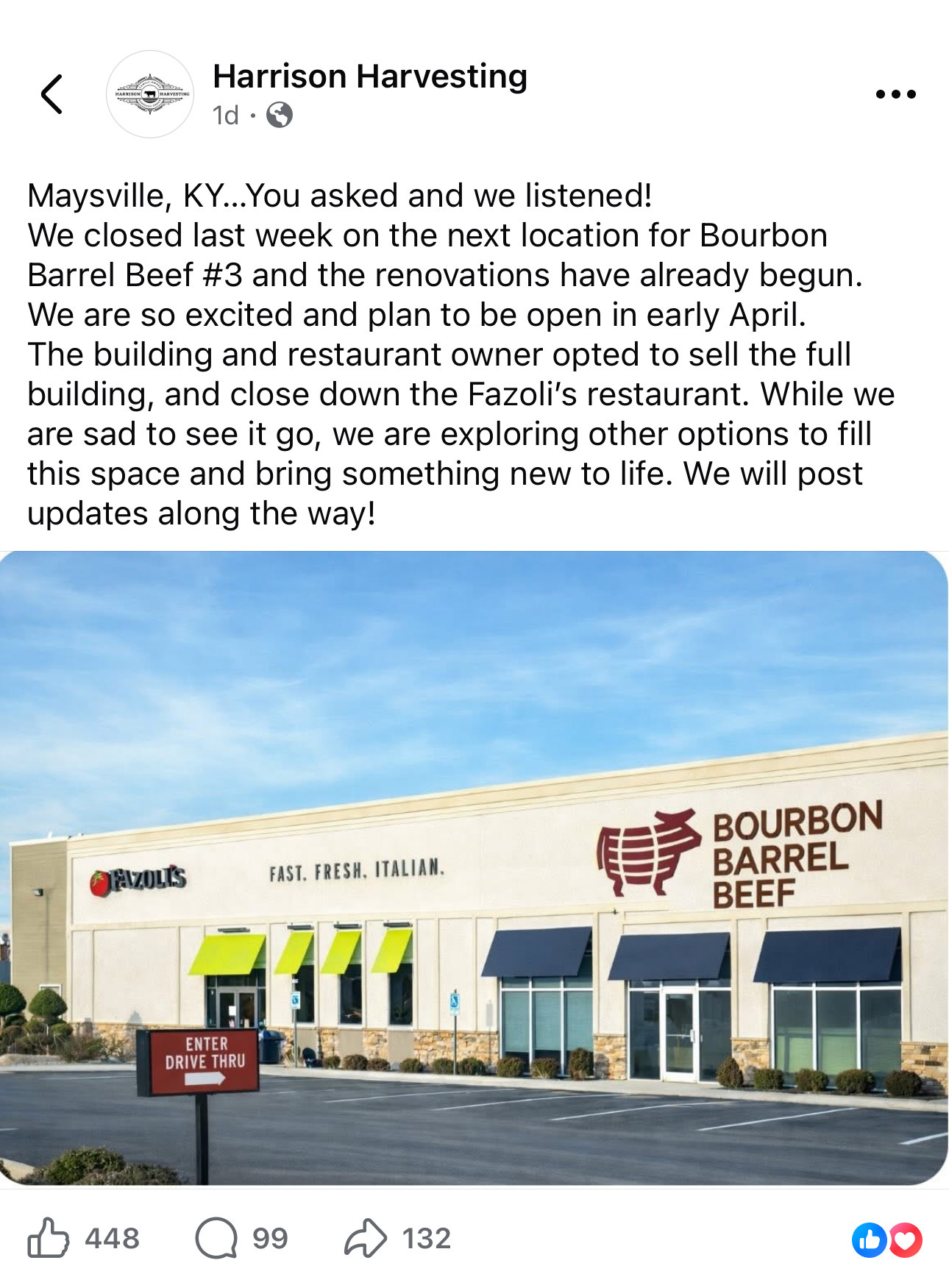Viewport: 949px width, 1288px height.
Task: Open the Harrison Harvesting page name
Action: tap(369, 77)
